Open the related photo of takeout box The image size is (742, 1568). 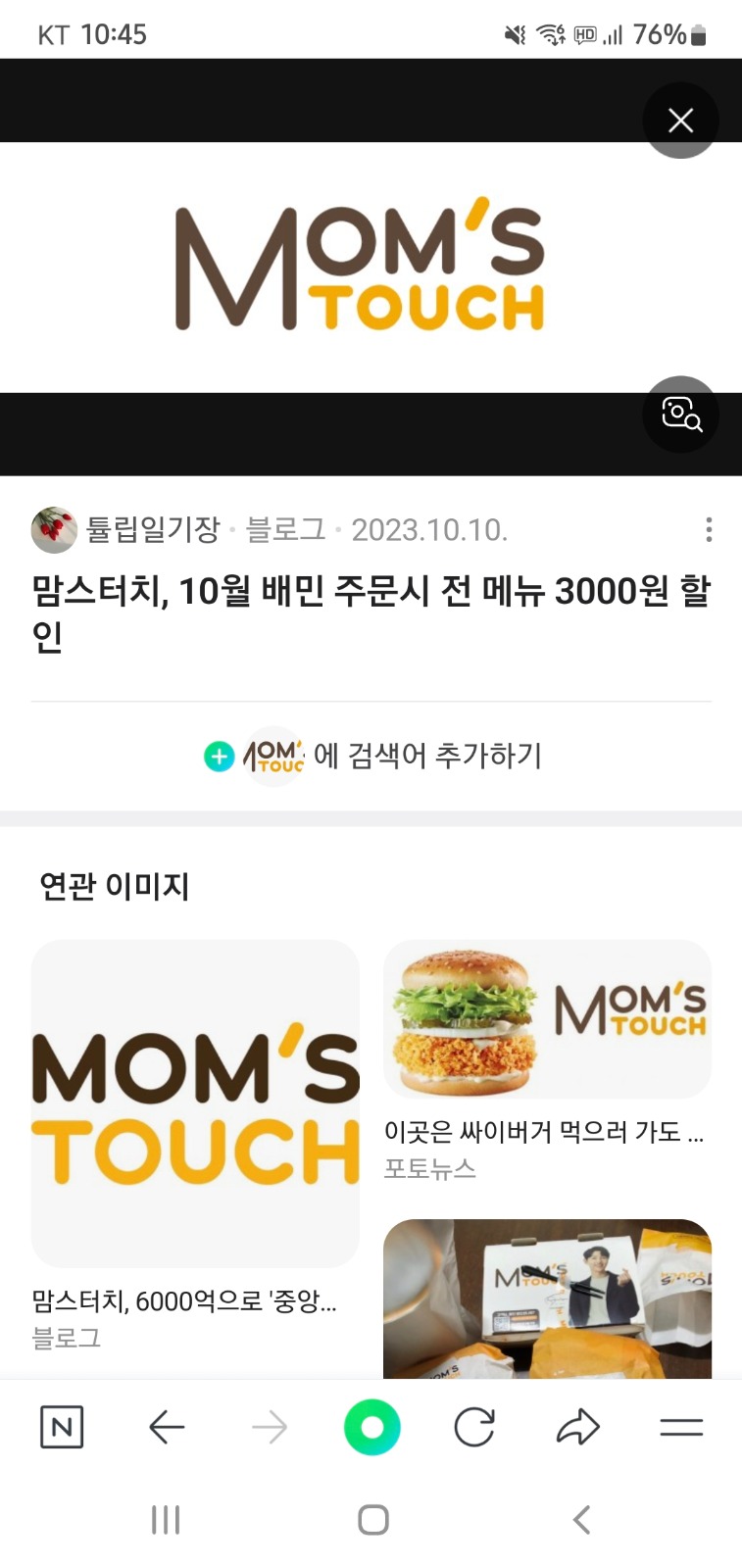(547, 1298)
